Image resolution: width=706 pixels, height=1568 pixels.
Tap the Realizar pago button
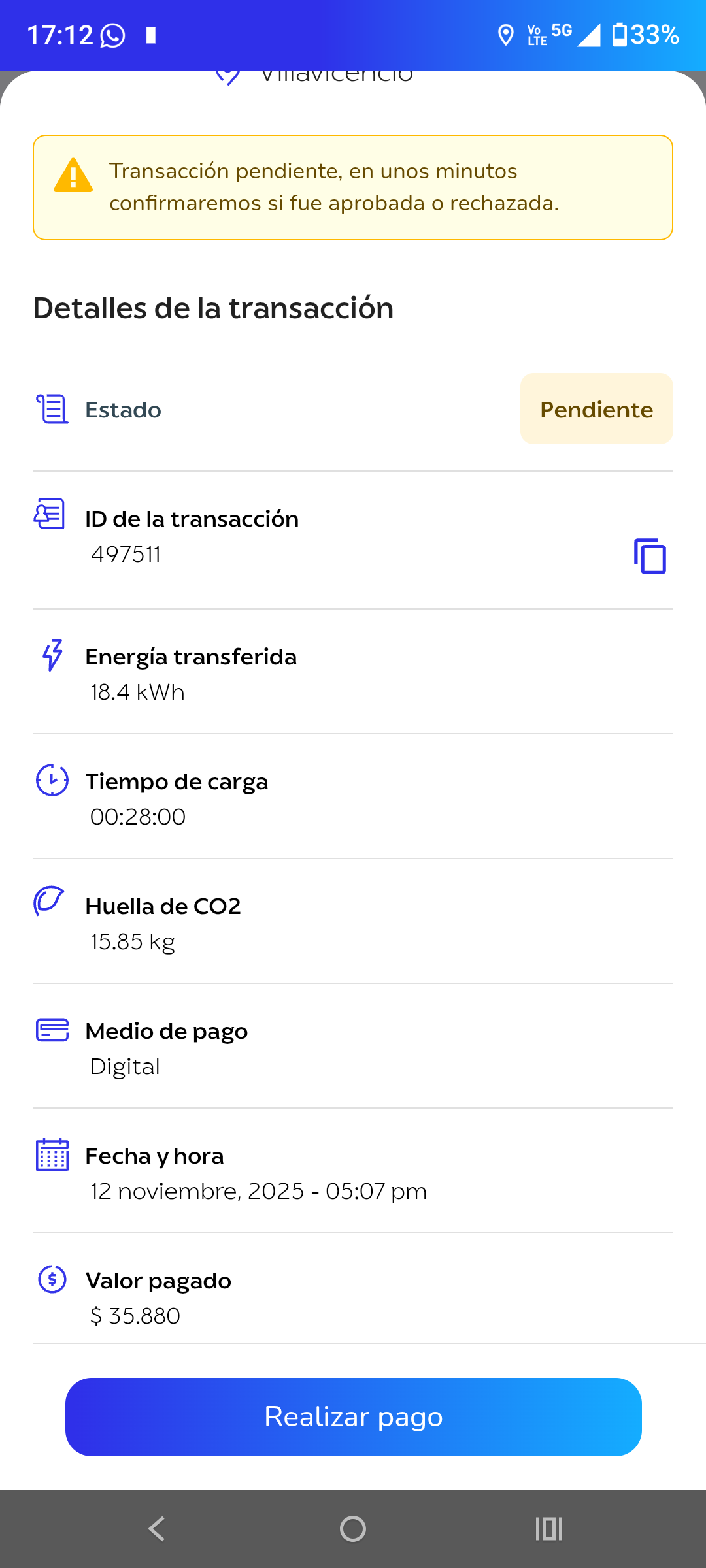(x=353, y=1416)
